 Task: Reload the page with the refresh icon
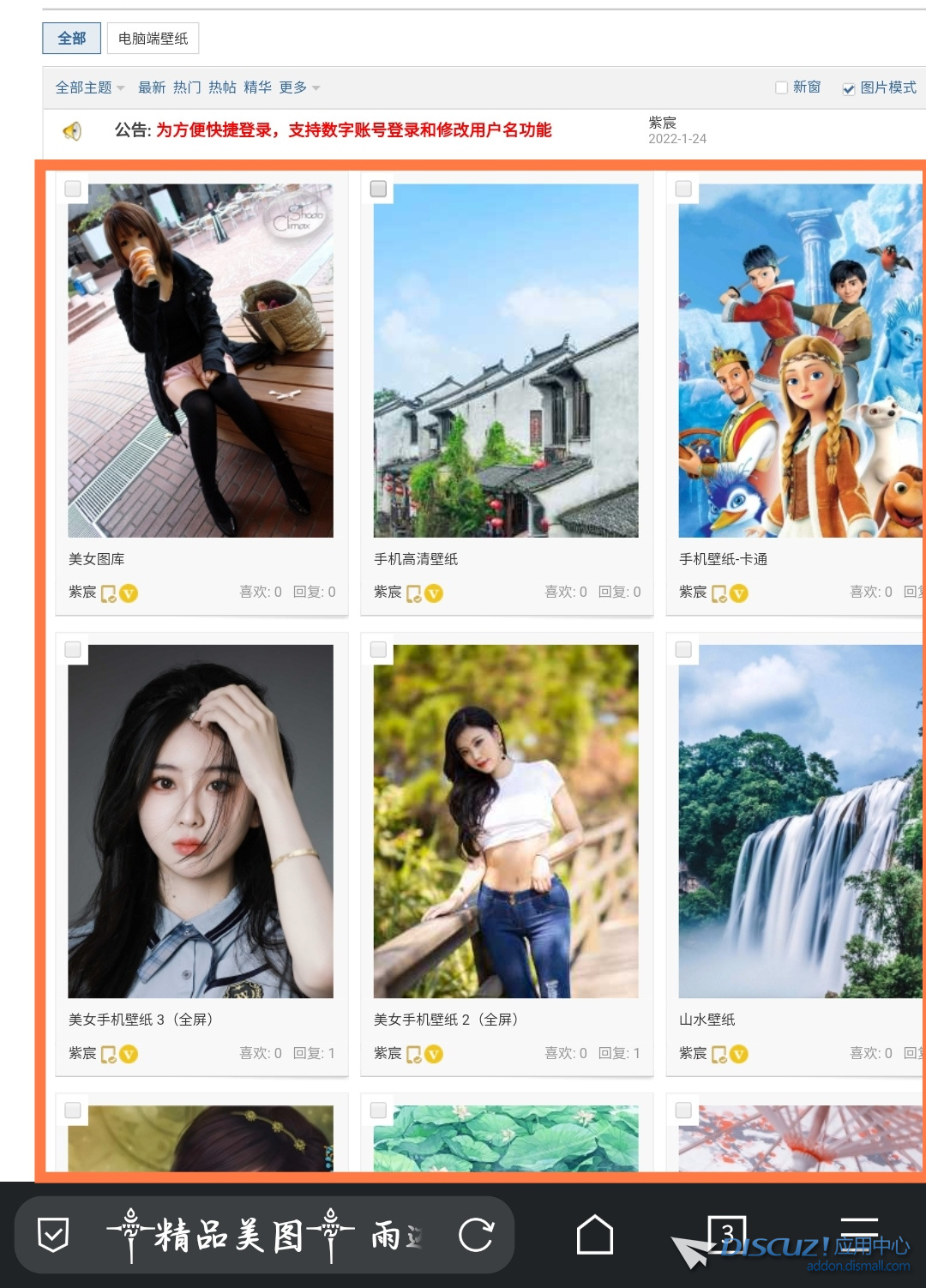click(x=476, y=1236)
